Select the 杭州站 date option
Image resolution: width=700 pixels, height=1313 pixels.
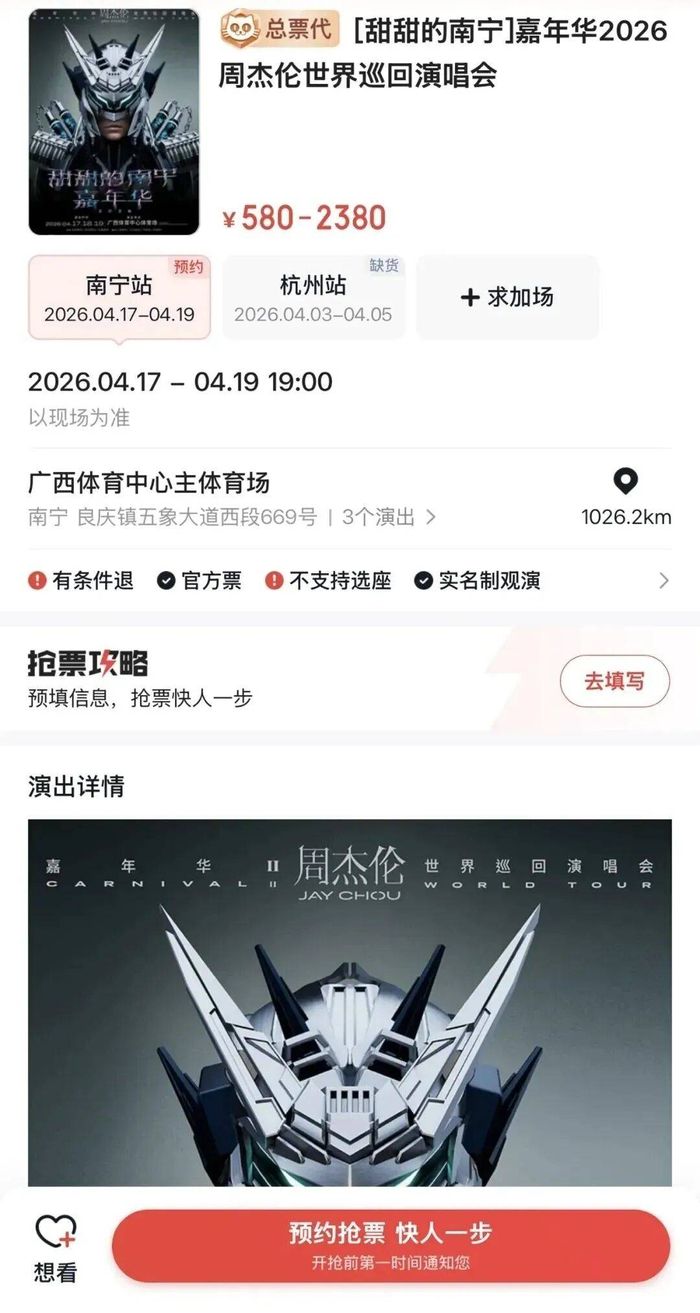pos(313,298)
